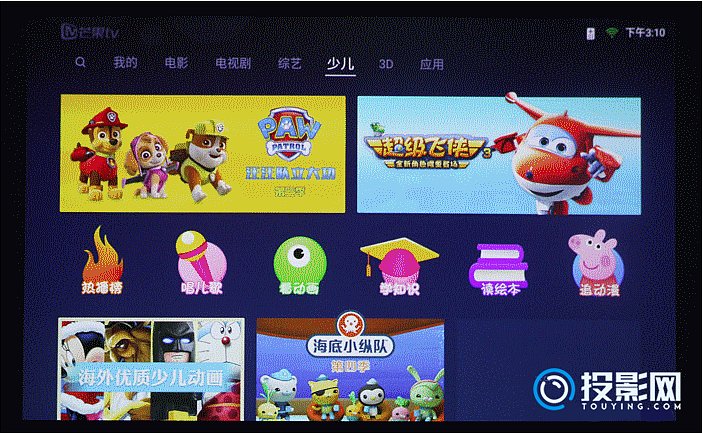Image resolution: width=703 pixels, height=433 pixels.
Task: Select the 少儿 tab
Action: coord(340,63)
